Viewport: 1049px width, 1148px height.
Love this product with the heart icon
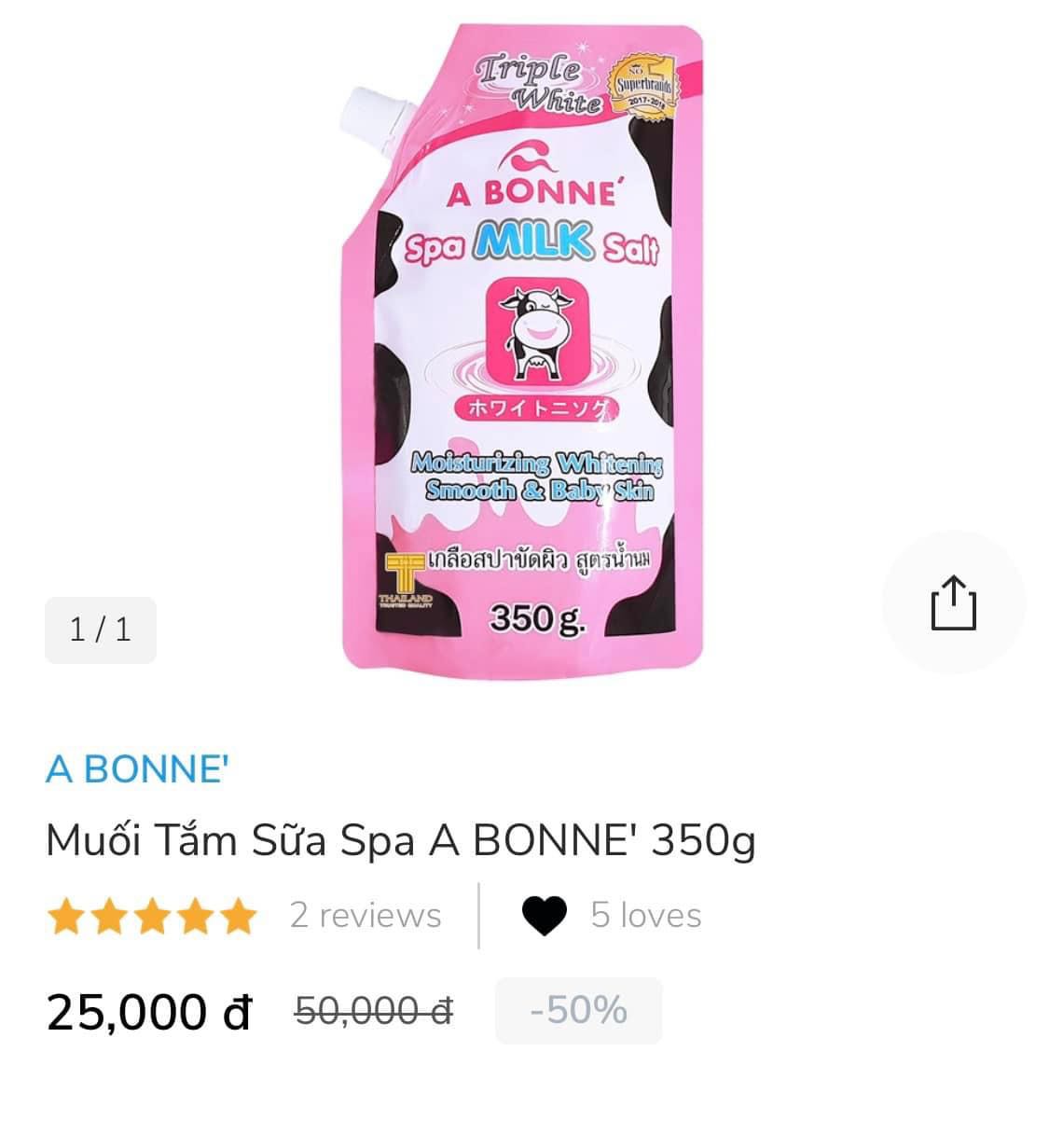coord(545,915)
